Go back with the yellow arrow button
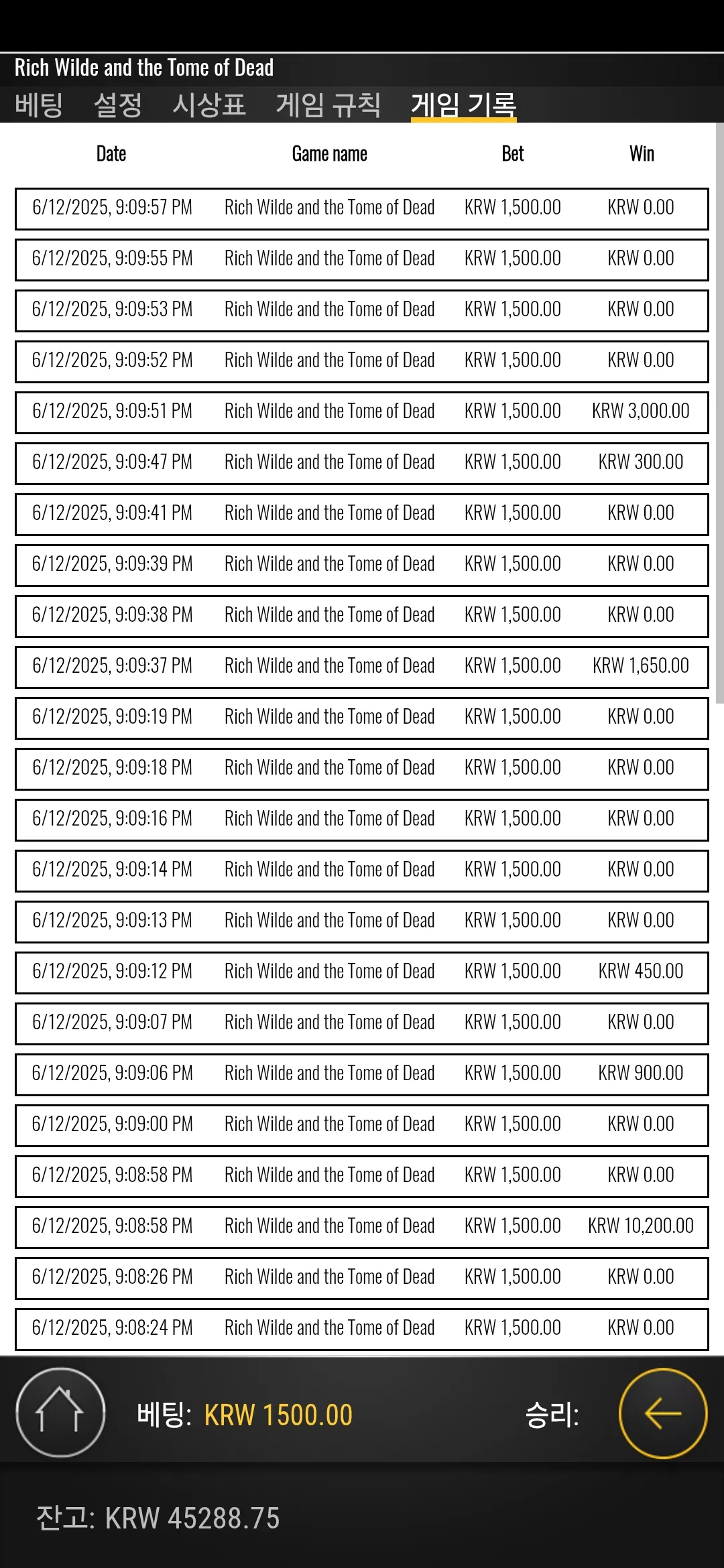724x1568 pixels. point(663,1413)
